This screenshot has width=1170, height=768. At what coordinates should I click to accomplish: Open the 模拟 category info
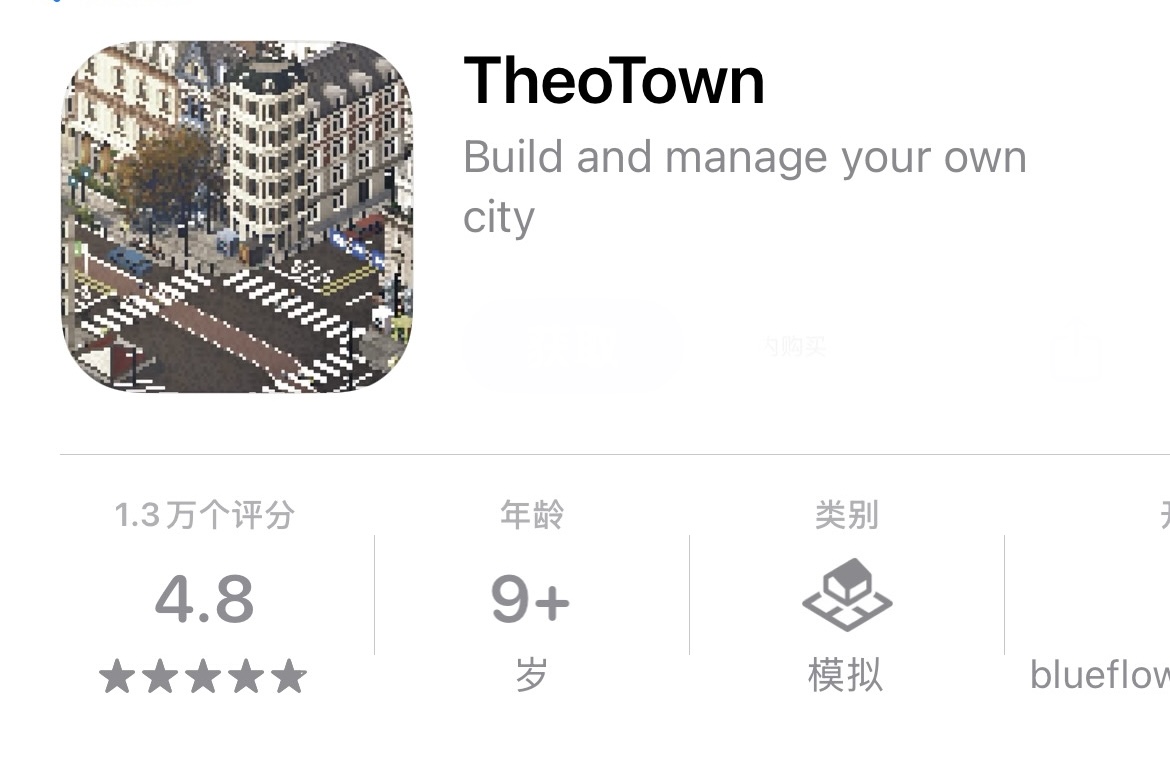click(846, 598)
